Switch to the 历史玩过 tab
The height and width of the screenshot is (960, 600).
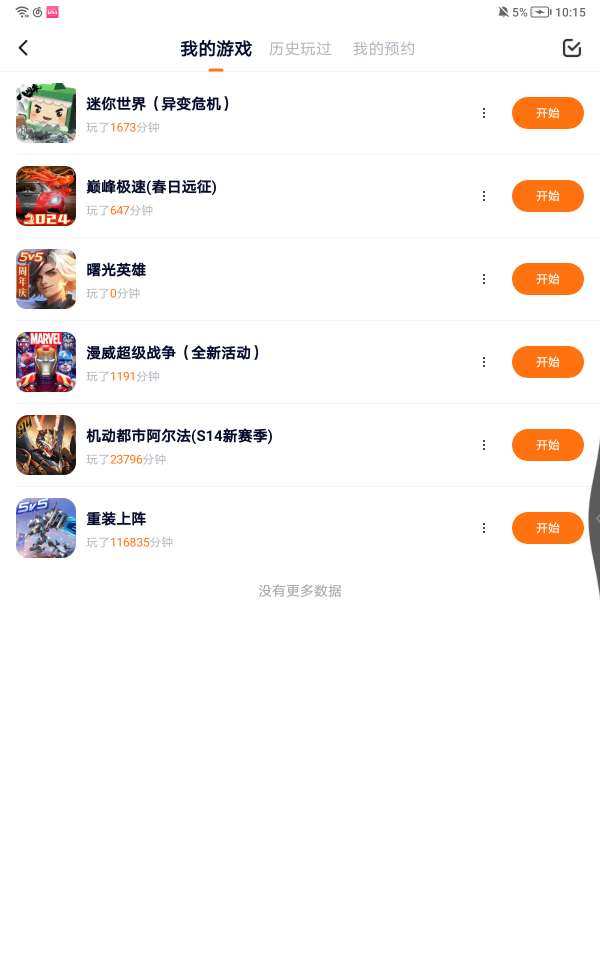tap(300, 49)
